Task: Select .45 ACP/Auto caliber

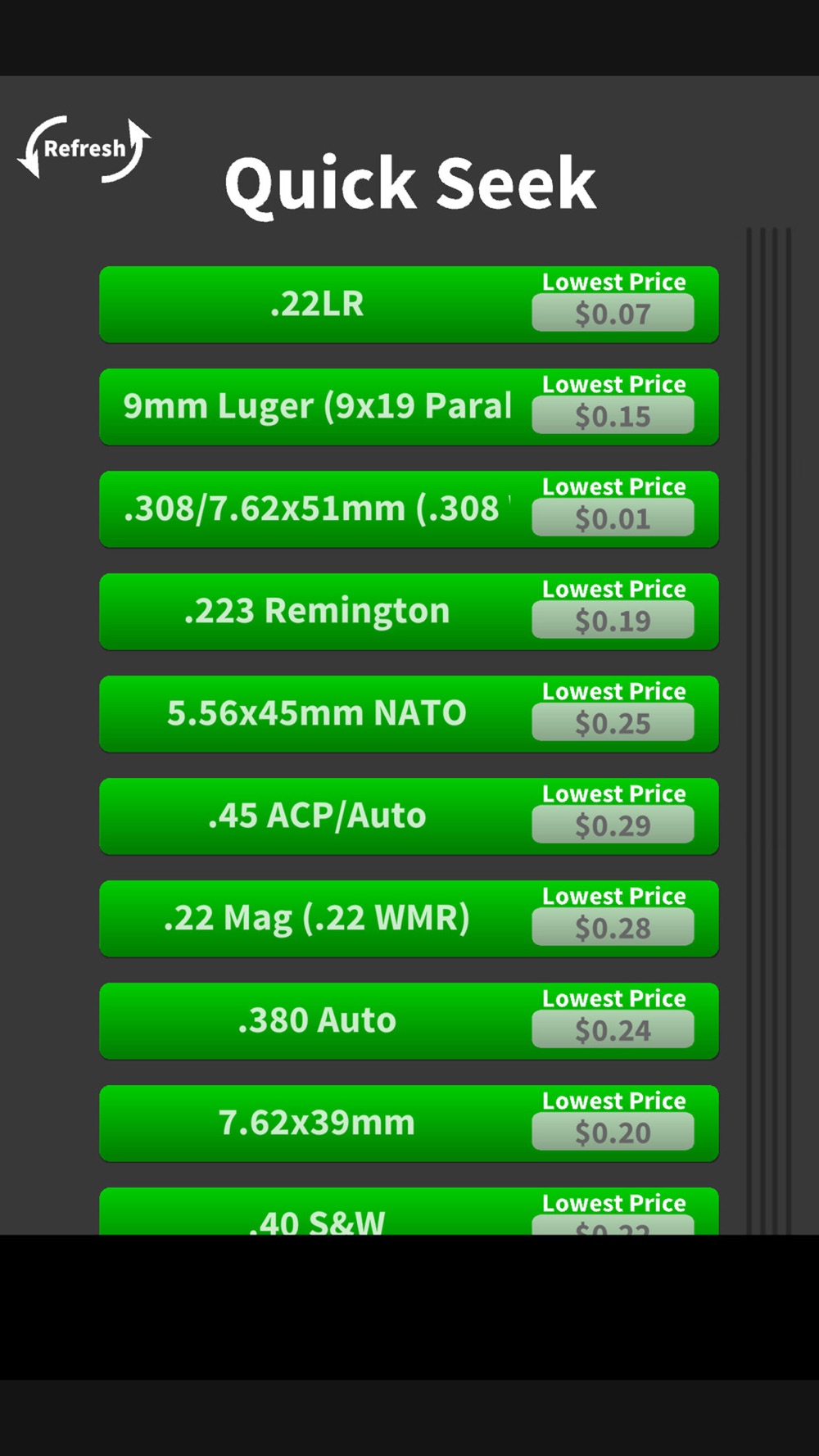Action: (x=409, y=816)
